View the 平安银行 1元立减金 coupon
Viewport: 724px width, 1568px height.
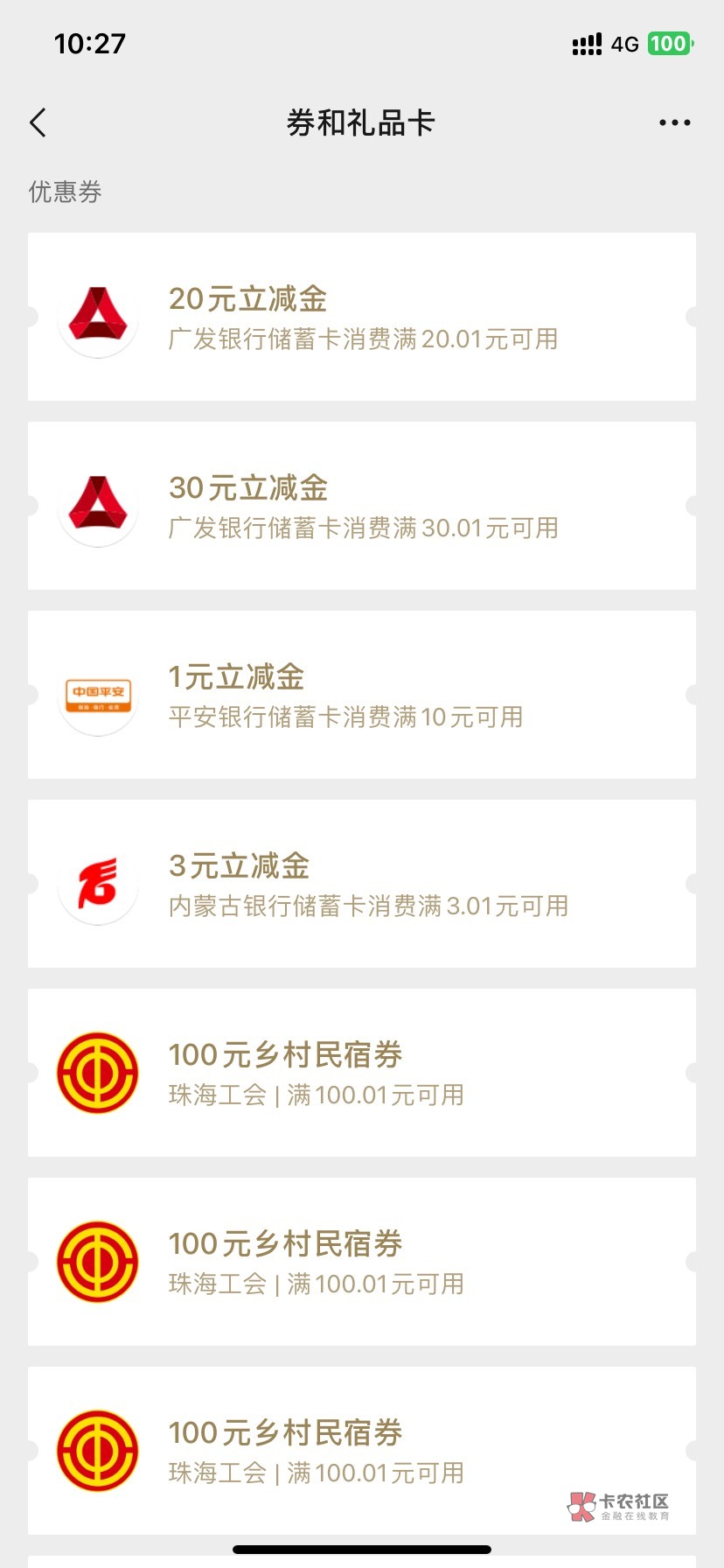click(362, 695)
